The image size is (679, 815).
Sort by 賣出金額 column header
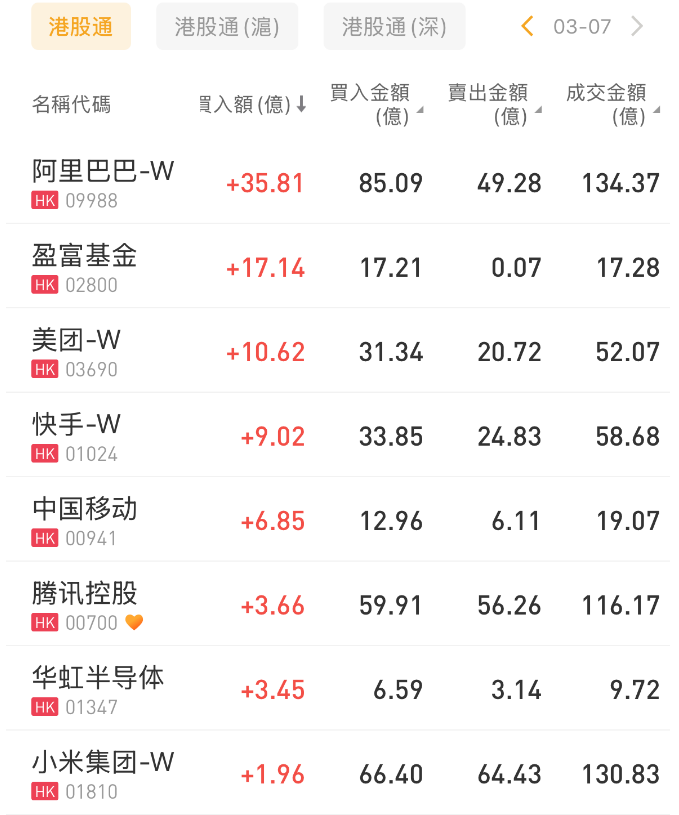493,104
